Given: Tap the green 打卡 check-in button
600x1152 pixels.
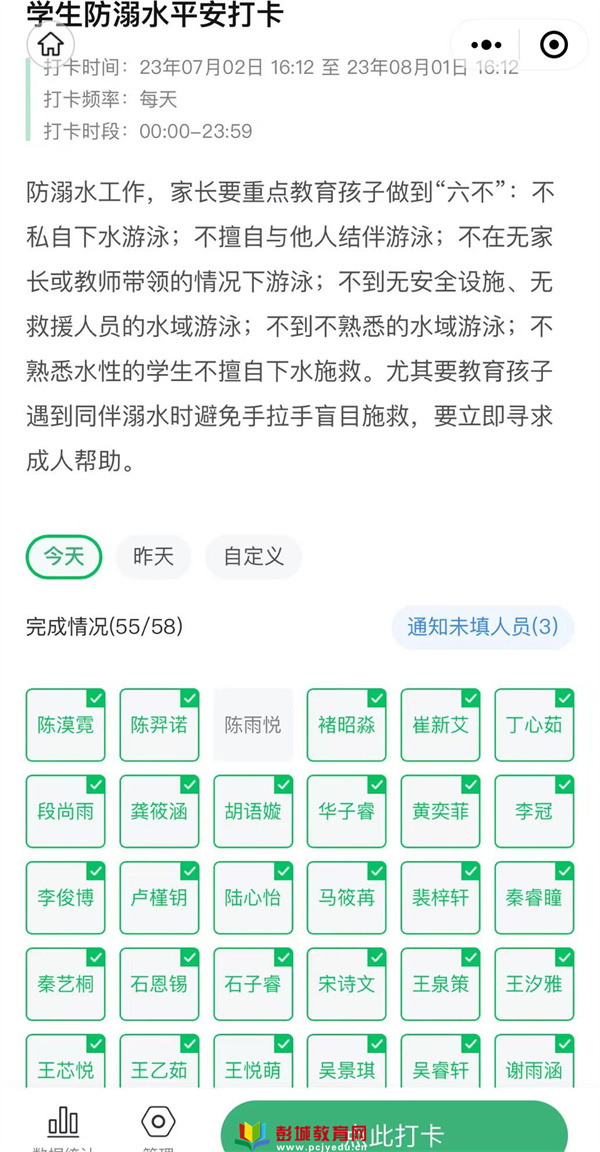Looking at the screenshot, I should coord(394,1128).
